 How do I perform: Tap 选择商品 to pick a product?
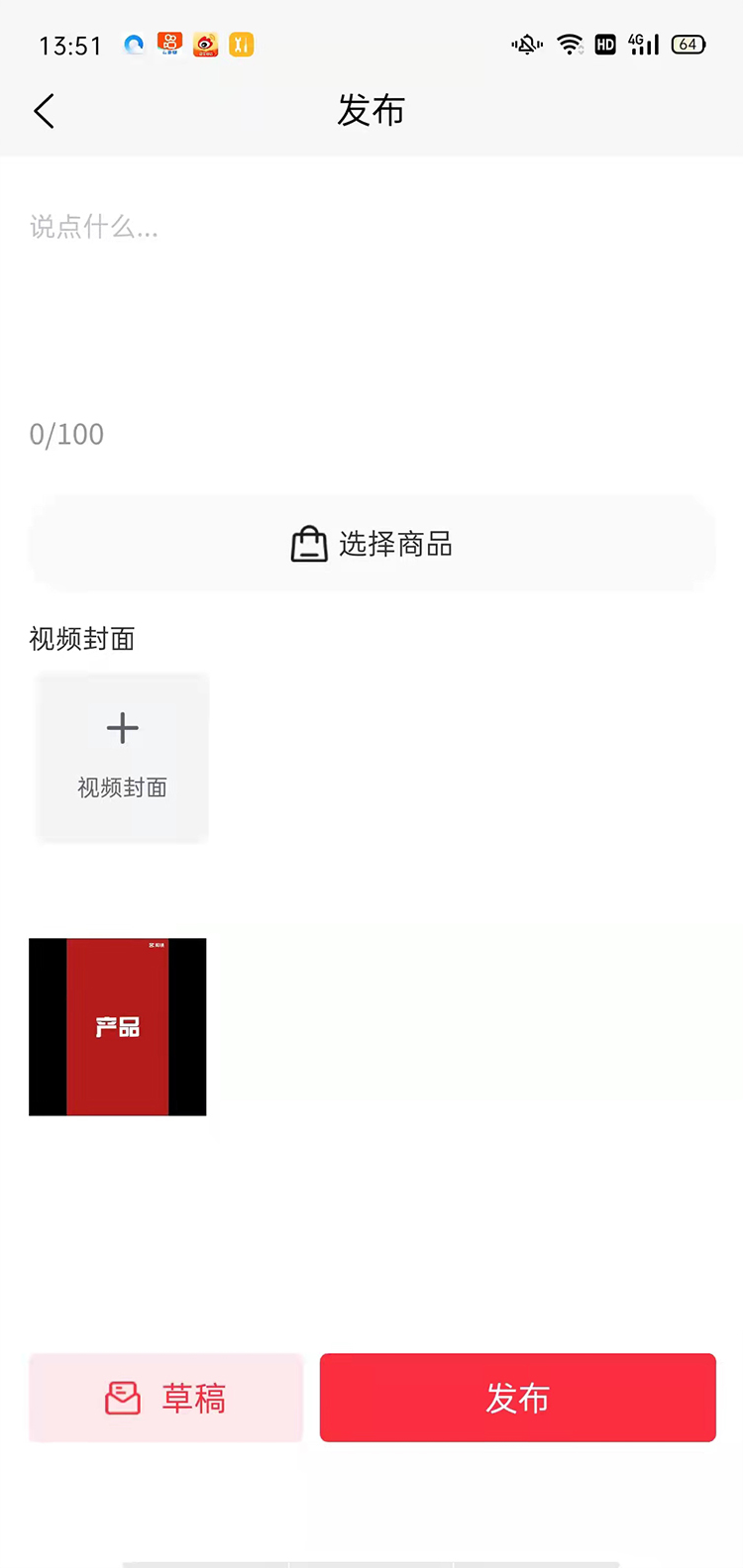[x=371, y=544]
